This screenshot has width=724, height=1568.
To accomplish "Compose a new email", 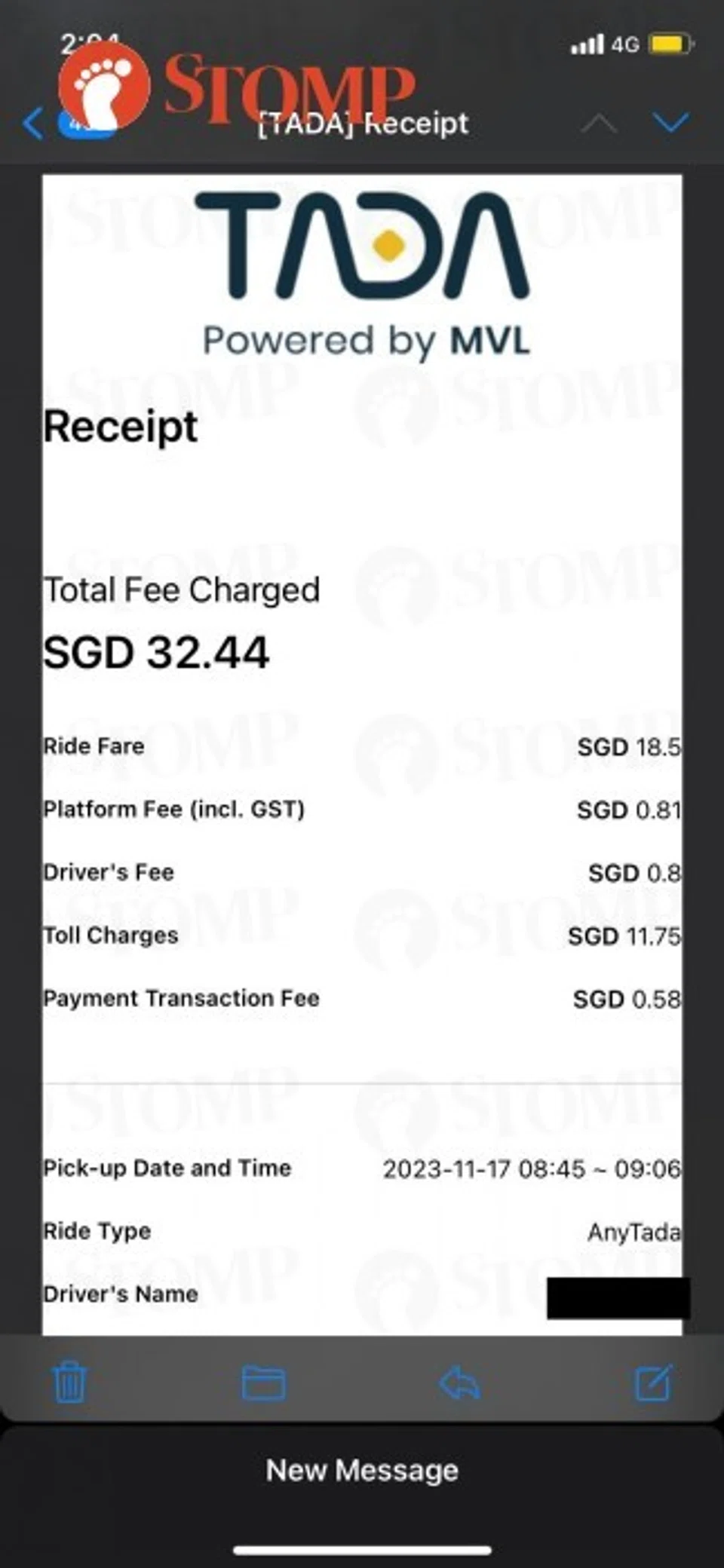I will 652,1383.
